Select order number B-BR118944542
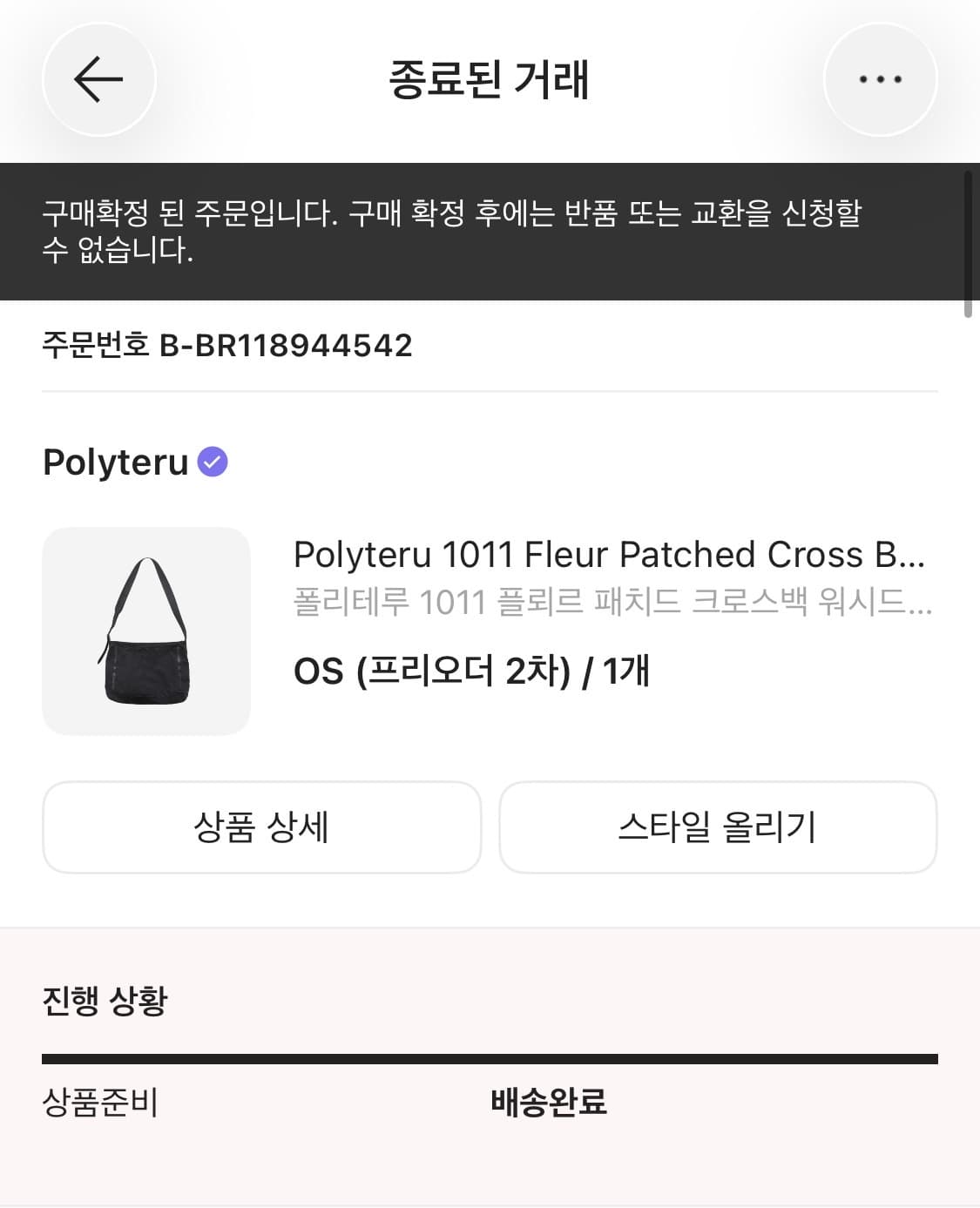The width and height of the screenshot is (980, 1208). (x=287, y=348)
